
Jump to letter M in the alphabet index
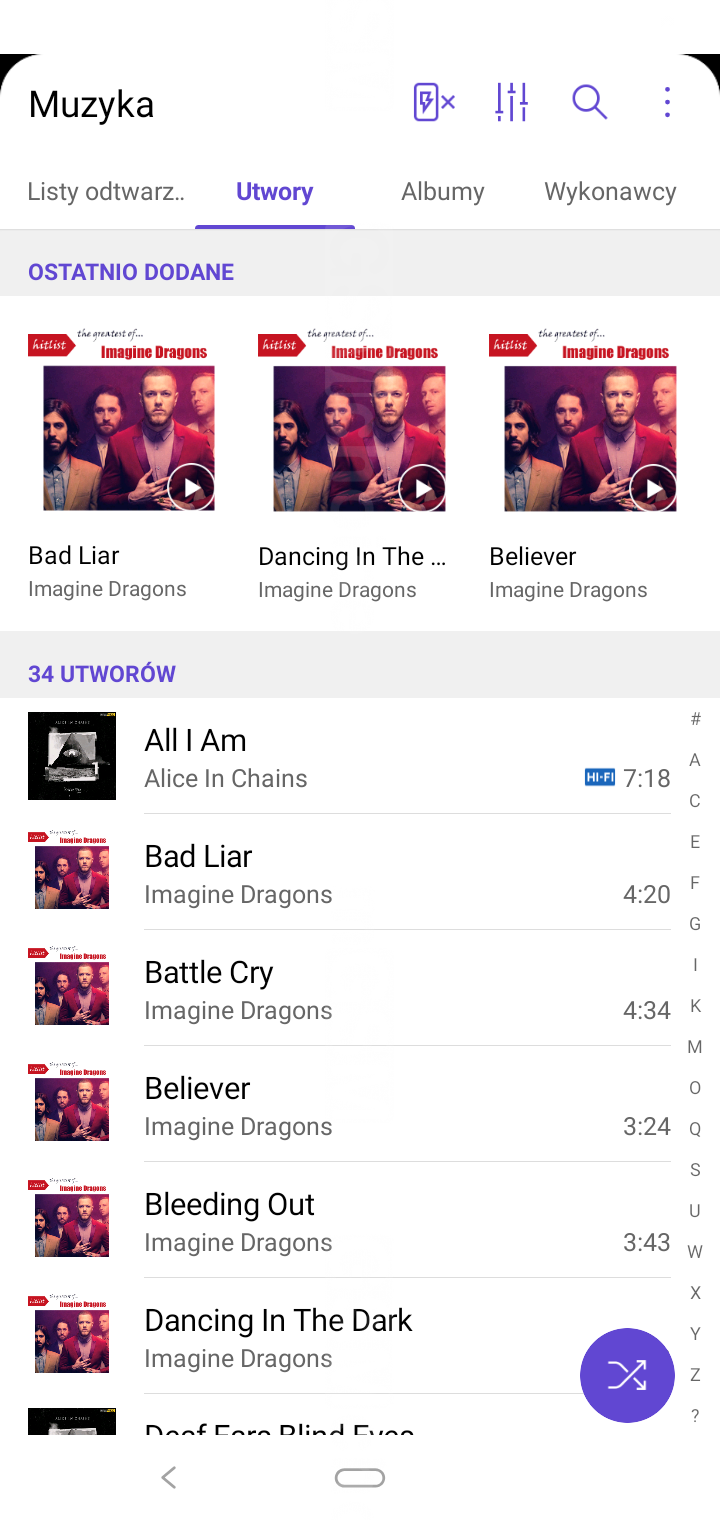[x=695, y=1047]
